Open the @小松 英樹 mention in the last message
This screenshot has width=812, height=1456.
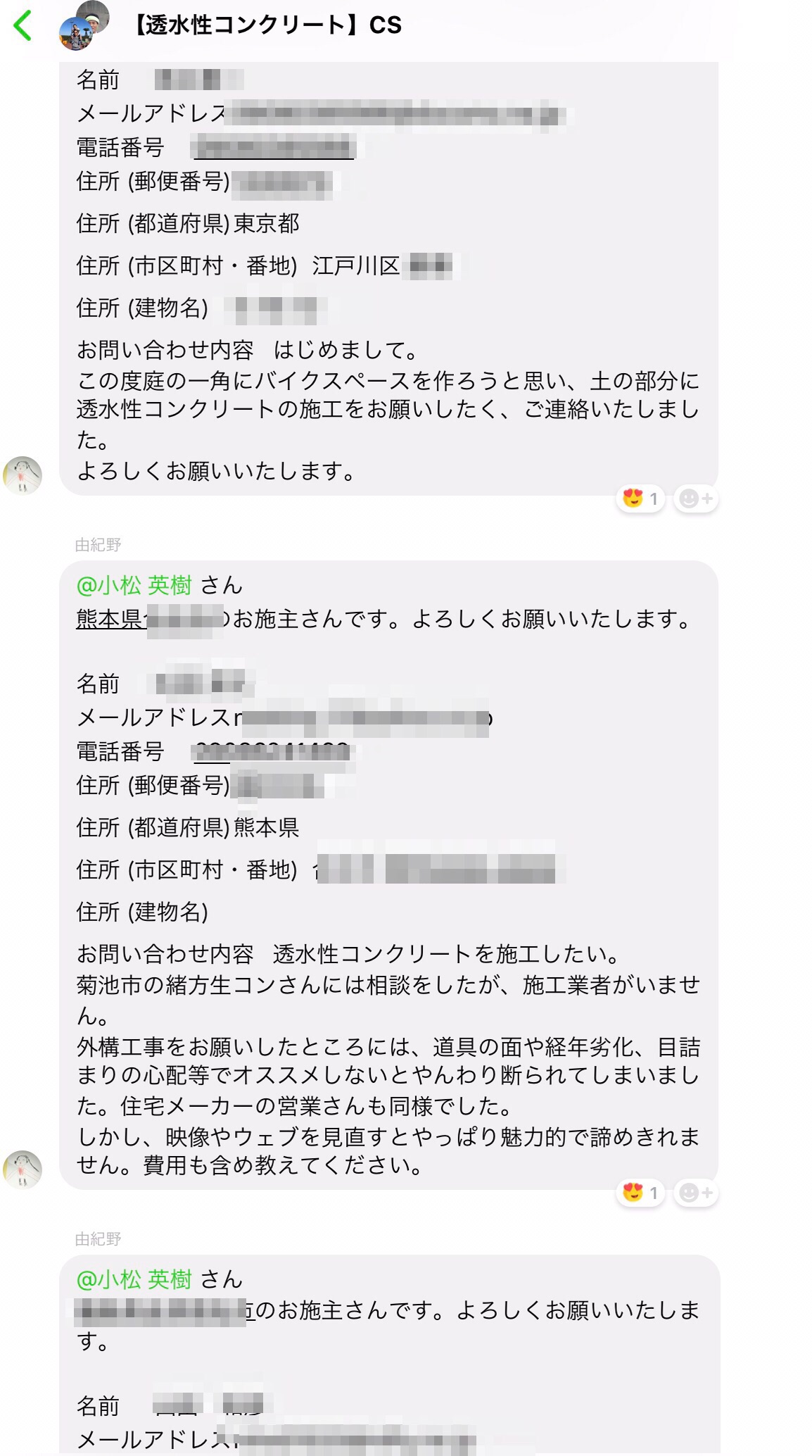(x=134, y=1279)
